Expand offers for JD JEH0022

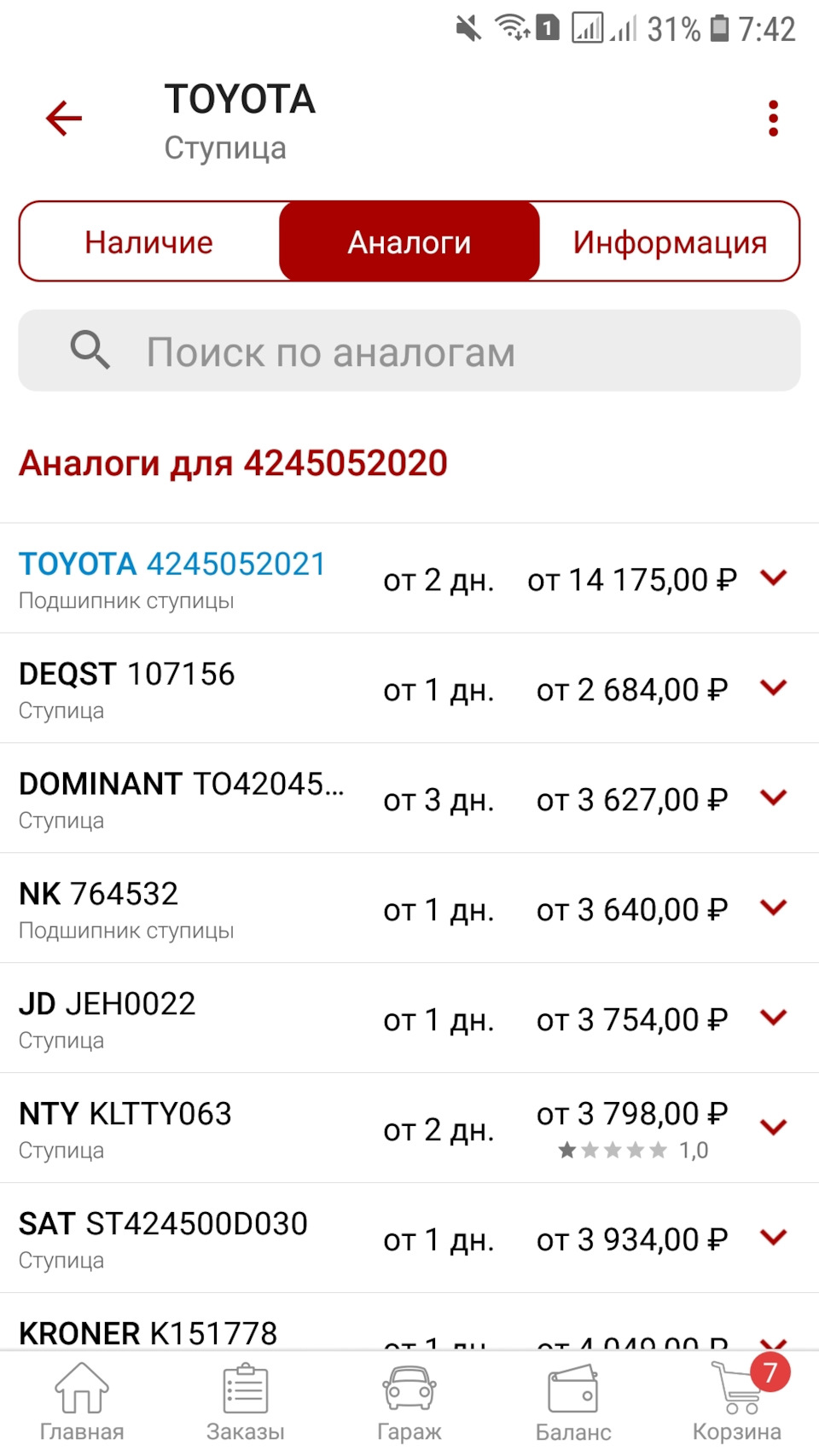(x=773, y=1018)
